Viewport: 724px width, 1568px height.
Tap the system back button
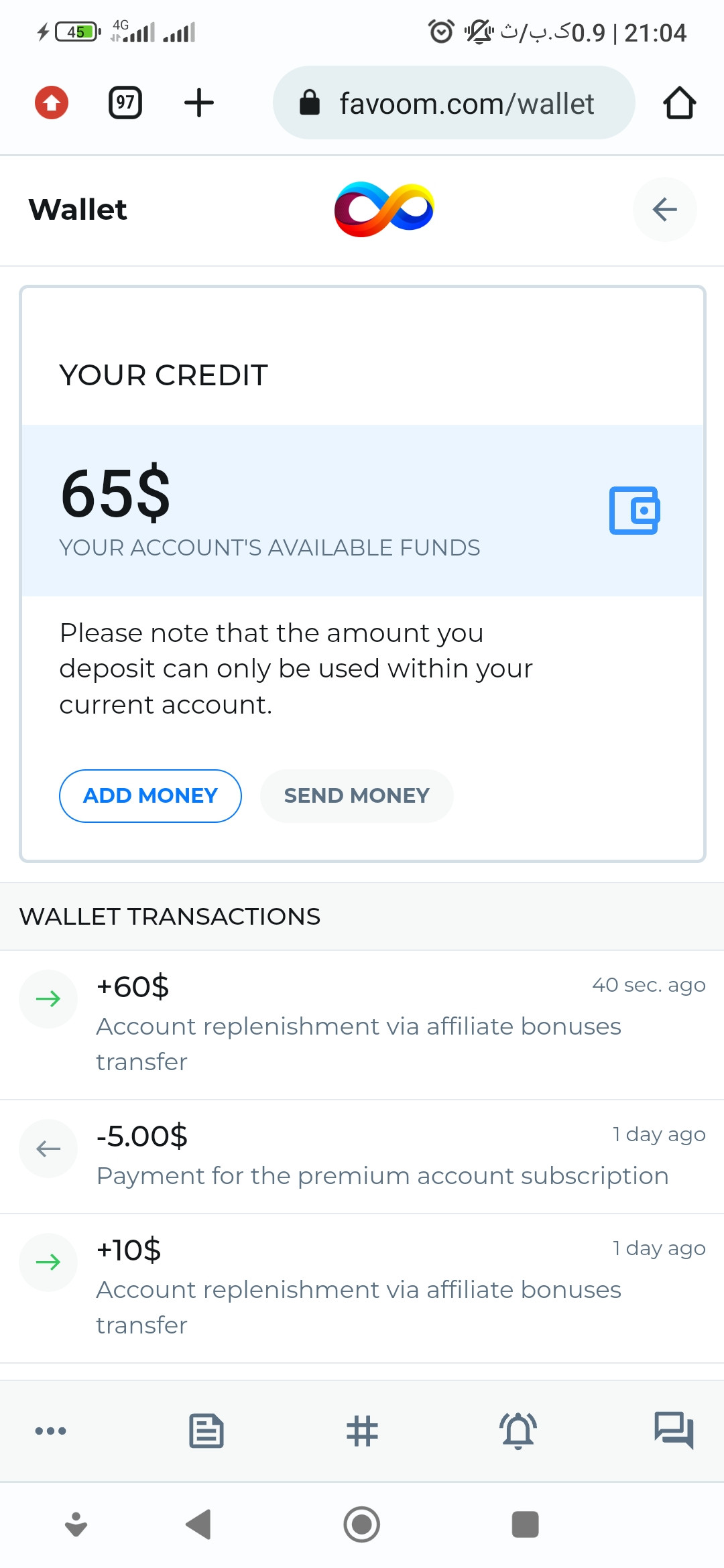(199, 1524)
